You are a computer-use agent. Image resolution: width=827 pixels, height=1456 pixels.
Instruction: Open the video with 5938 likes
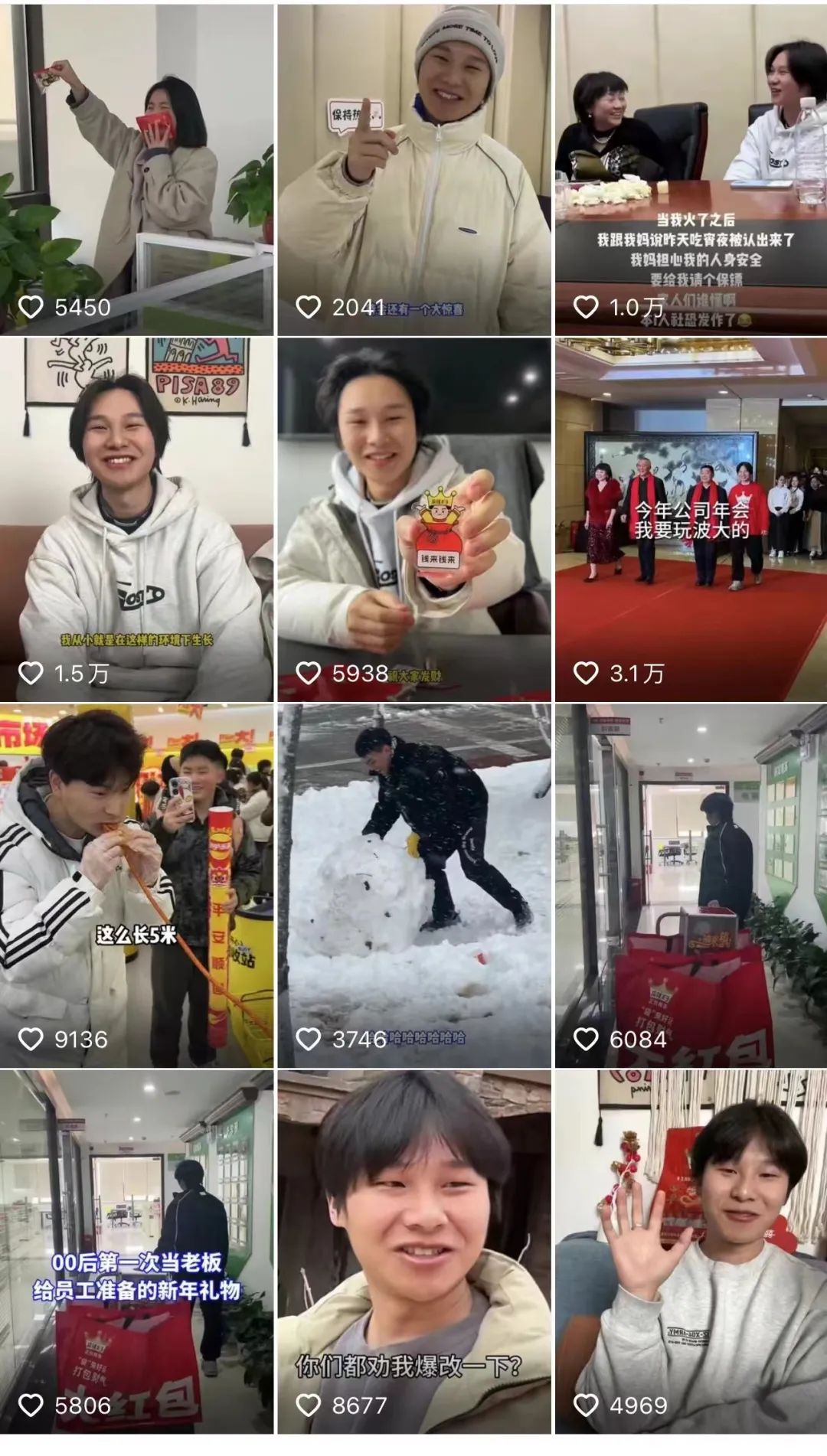tap(413, 519)
